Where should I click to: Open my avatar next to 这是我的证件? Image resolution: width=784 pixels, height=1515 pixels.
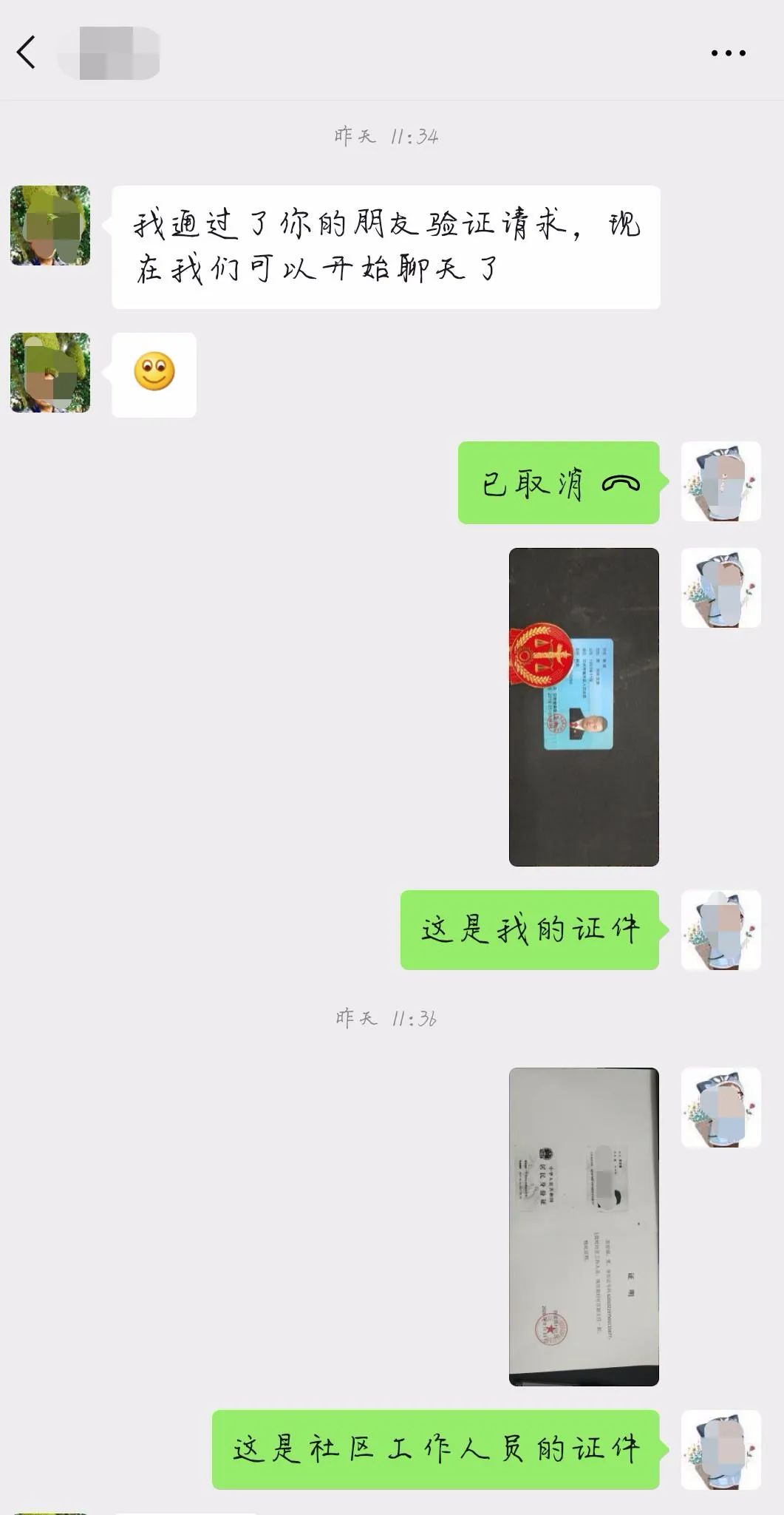point(720,930)
